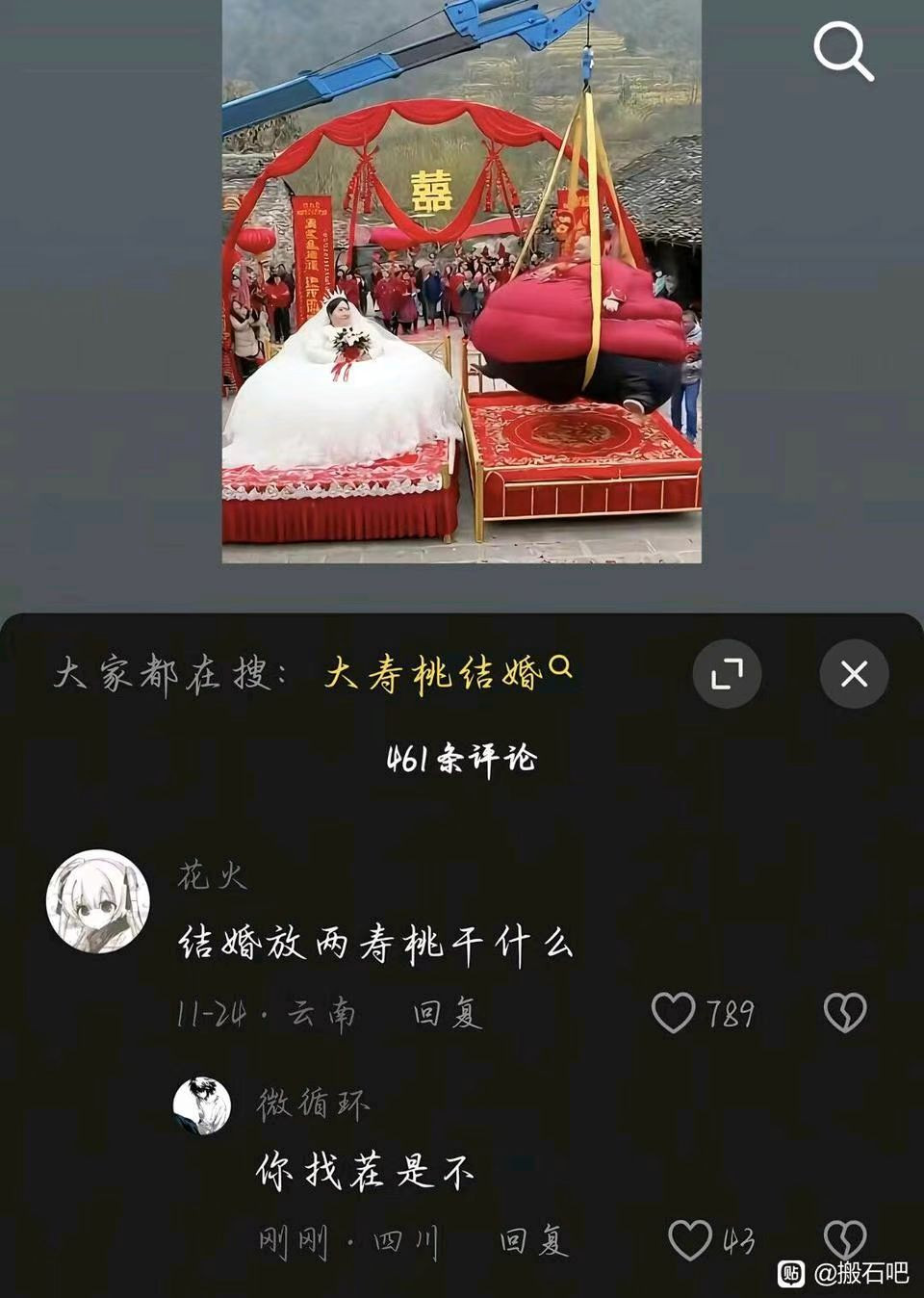This screenshot has width=924, height=1298.
Task: Reply to 花火's comment
Action: pyautogui.click(x=448, y=1013)
